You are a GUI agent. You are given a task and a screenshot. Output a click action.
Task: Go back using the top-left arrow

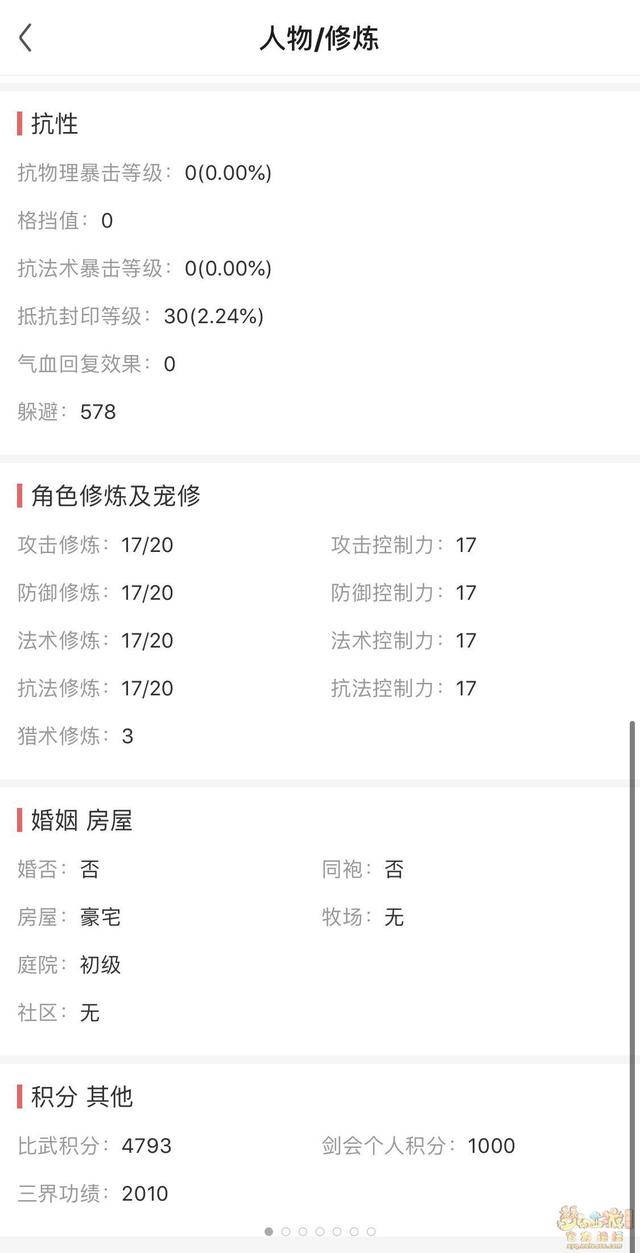25,38
